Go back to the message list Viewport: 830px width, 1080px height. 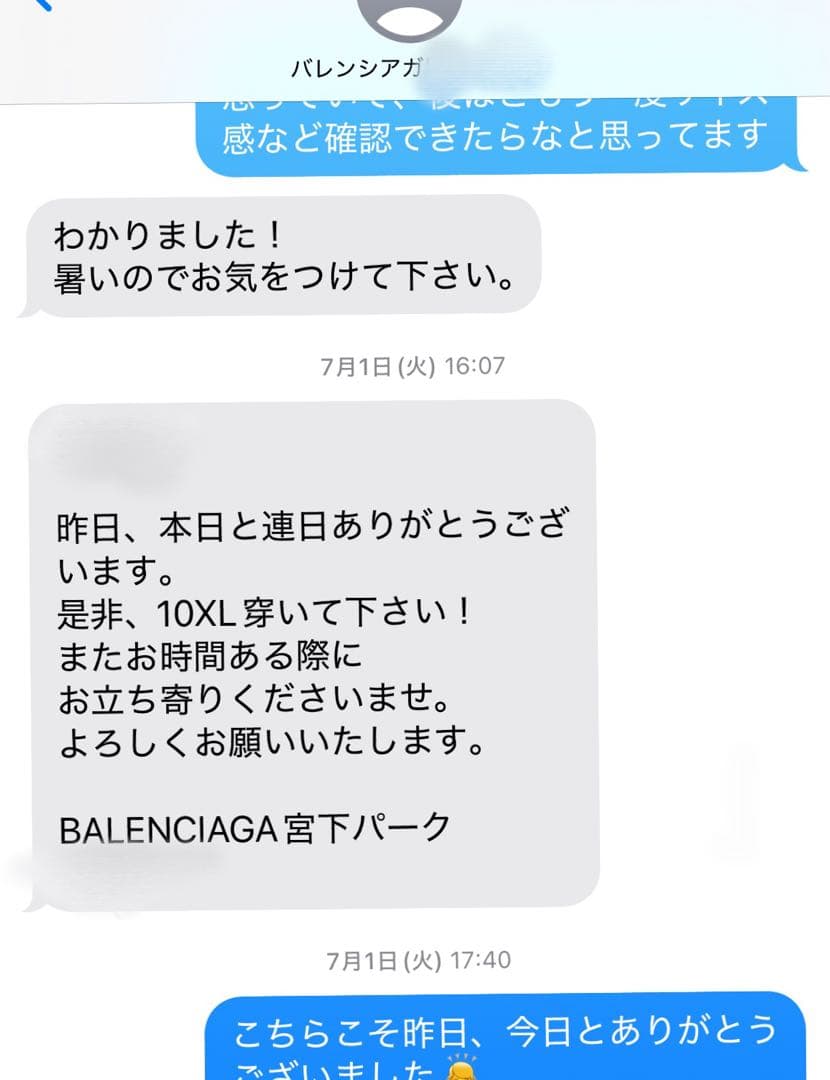(42, 5)
